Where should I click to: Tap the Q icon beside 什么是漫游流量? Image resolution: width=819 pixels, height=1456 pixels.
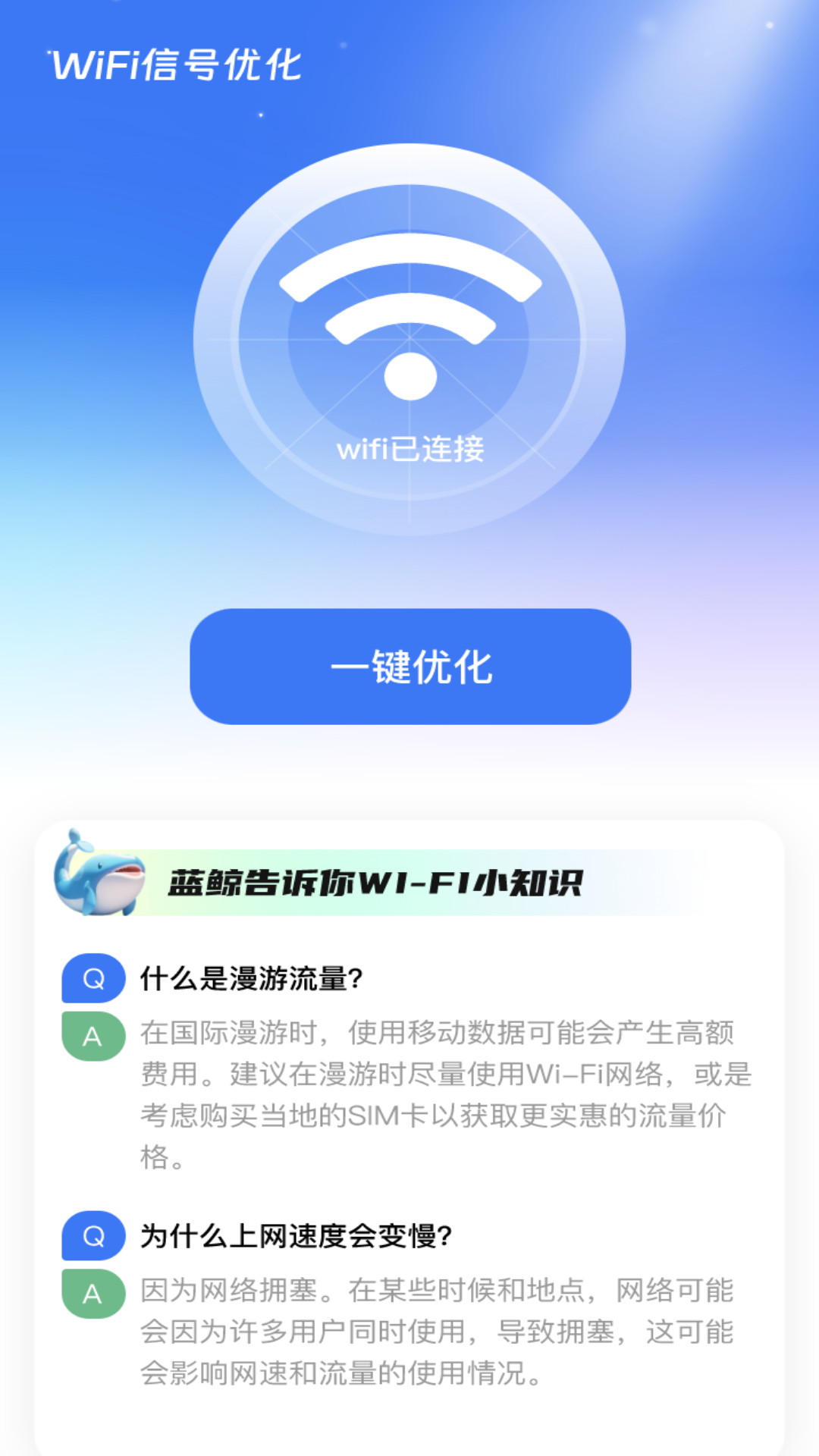point(93,978)
